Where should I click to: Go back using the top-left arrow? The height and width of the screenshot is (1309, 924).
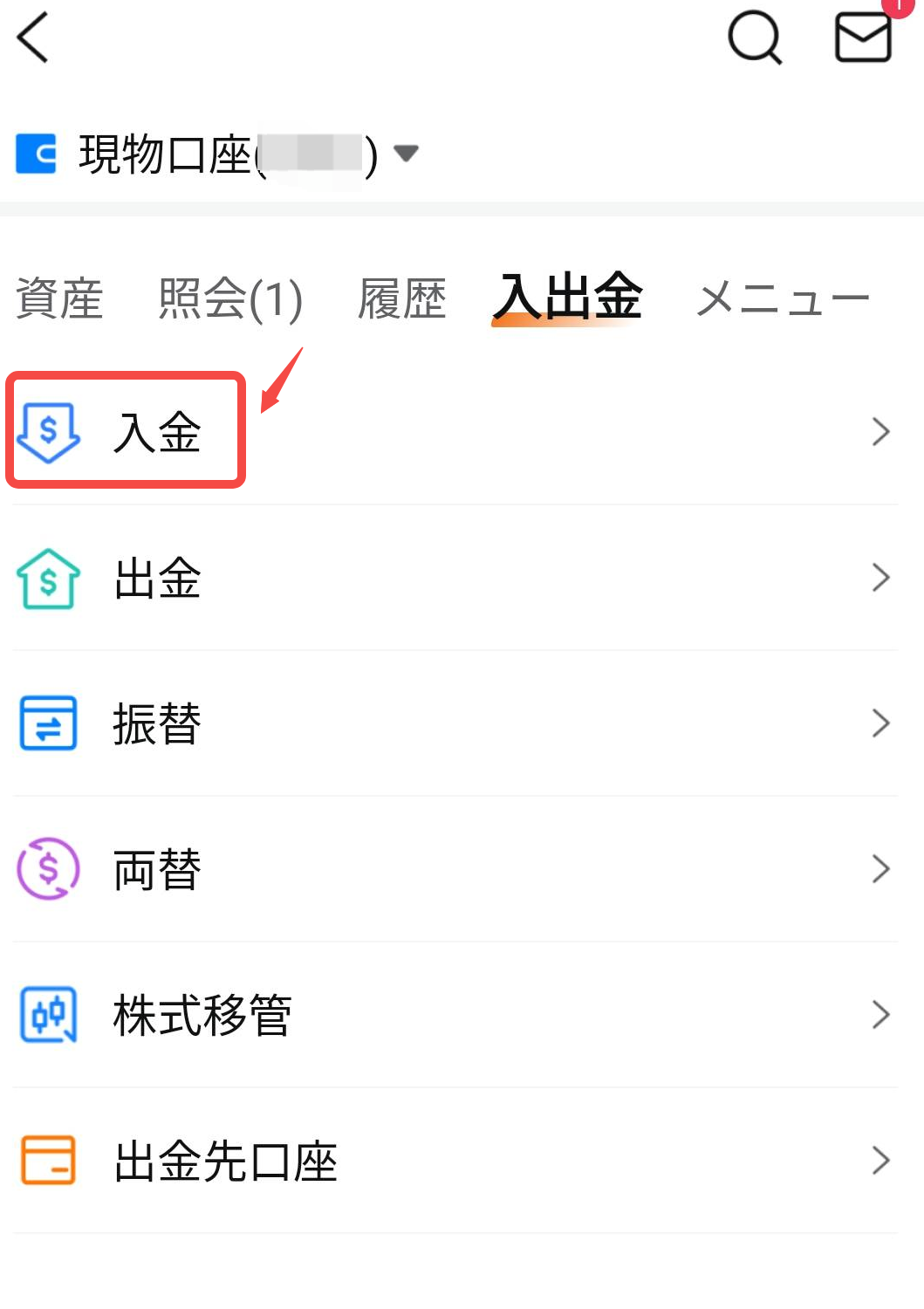[x=33, y=38]
